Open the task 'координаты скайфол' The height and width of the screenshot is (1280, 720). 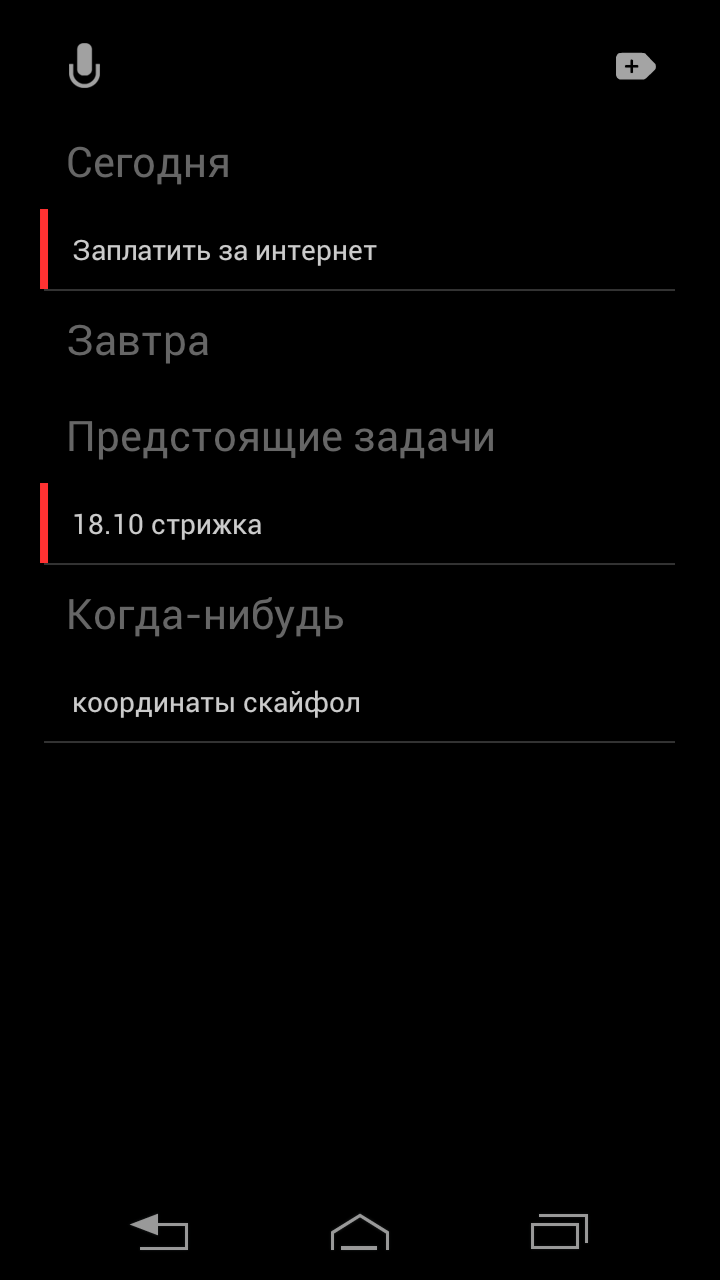pyautogui.click(x=358, y=702)
